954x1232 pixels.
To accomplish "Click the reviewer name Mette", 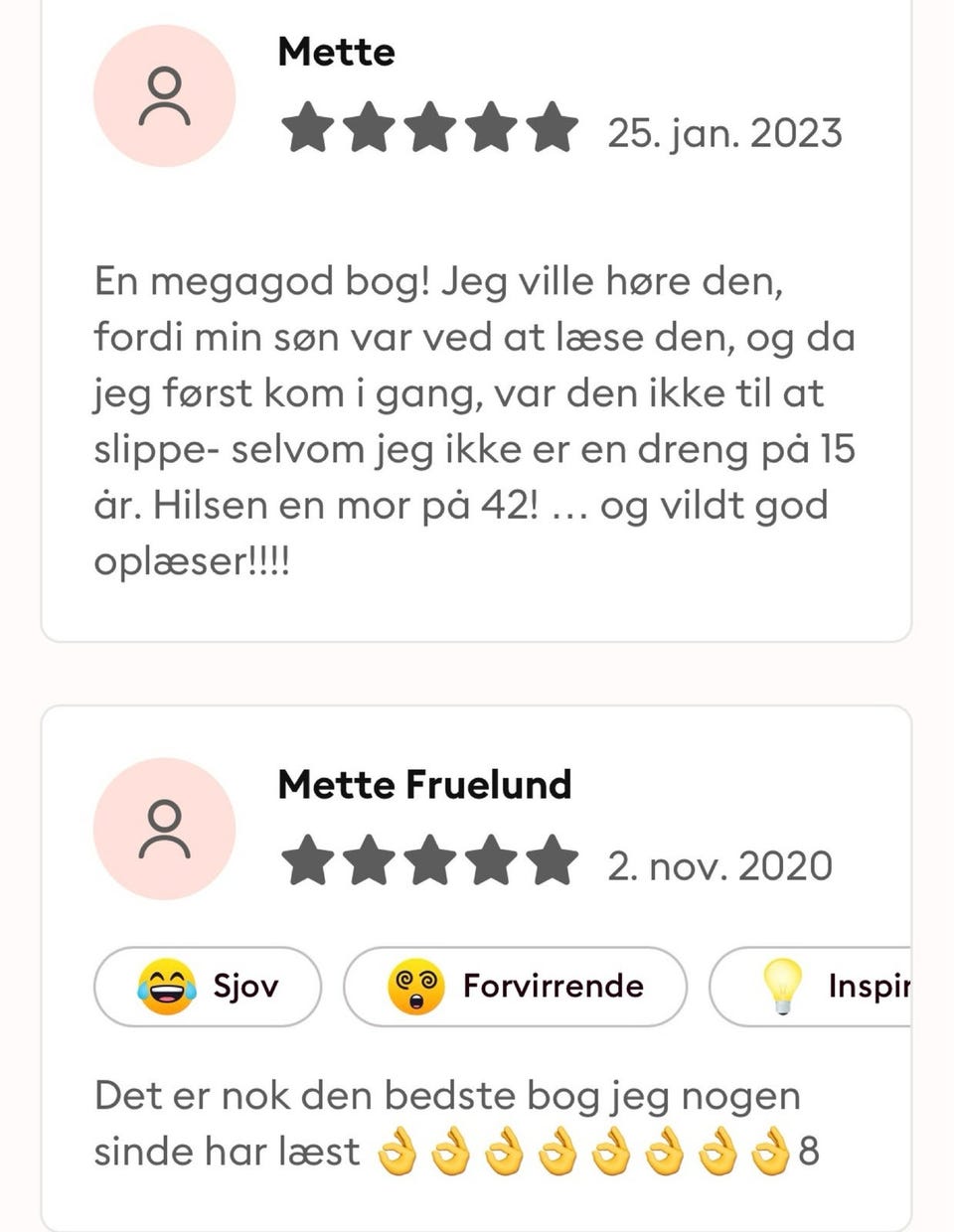I will pos(336,52).
